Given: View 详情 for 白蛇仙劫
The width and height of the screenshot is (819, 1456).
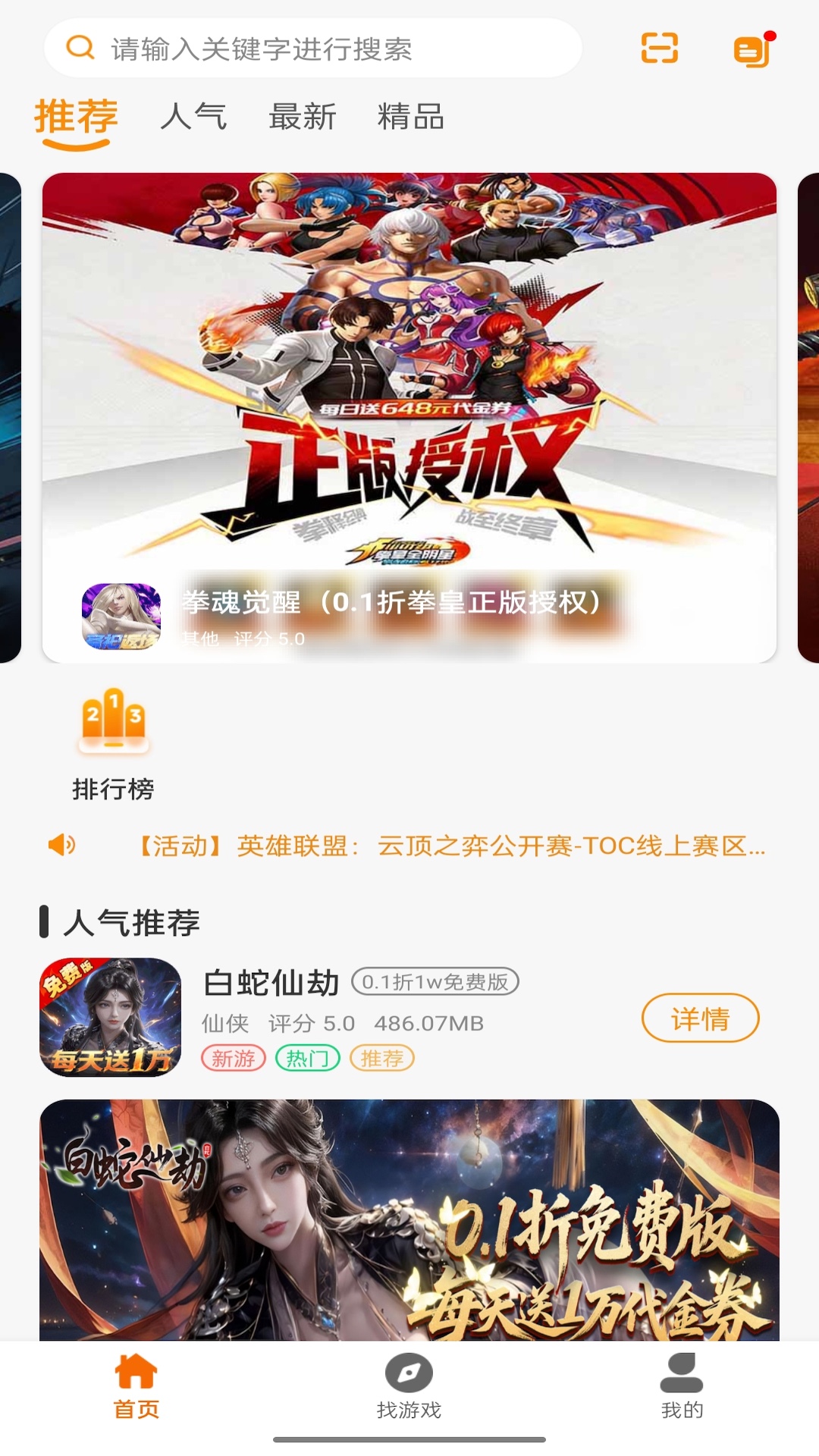Looking at the screenshot, I should pos(699,1018).
